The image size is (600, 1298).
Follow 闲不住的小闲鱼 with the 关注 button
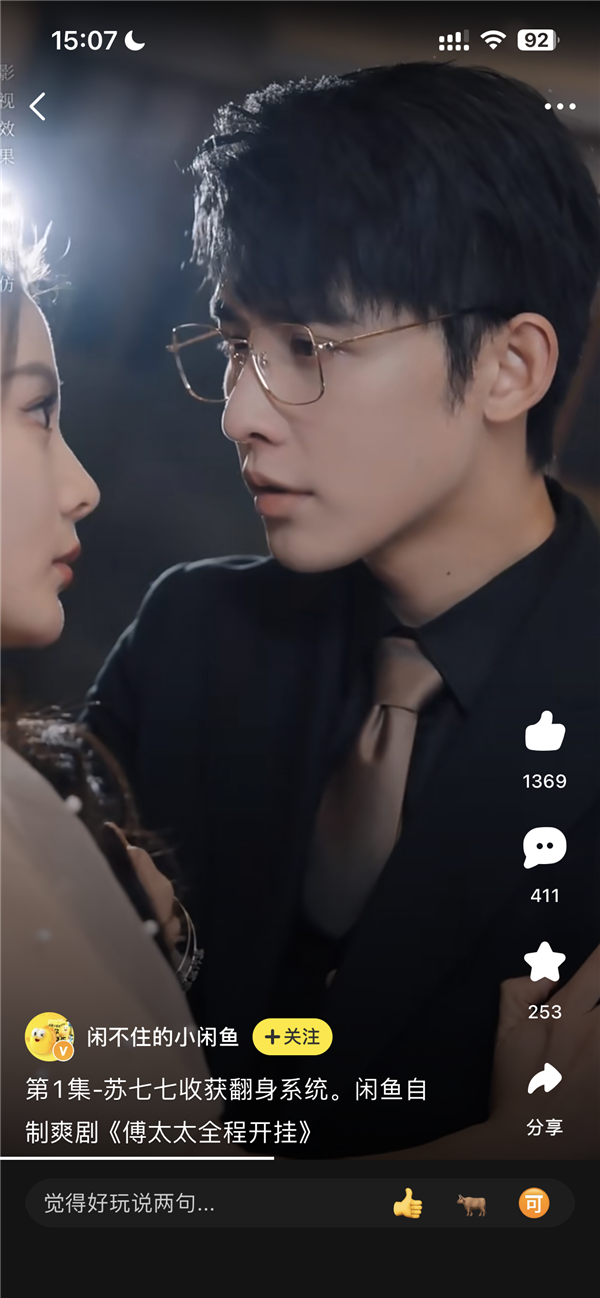point(292,1038)
